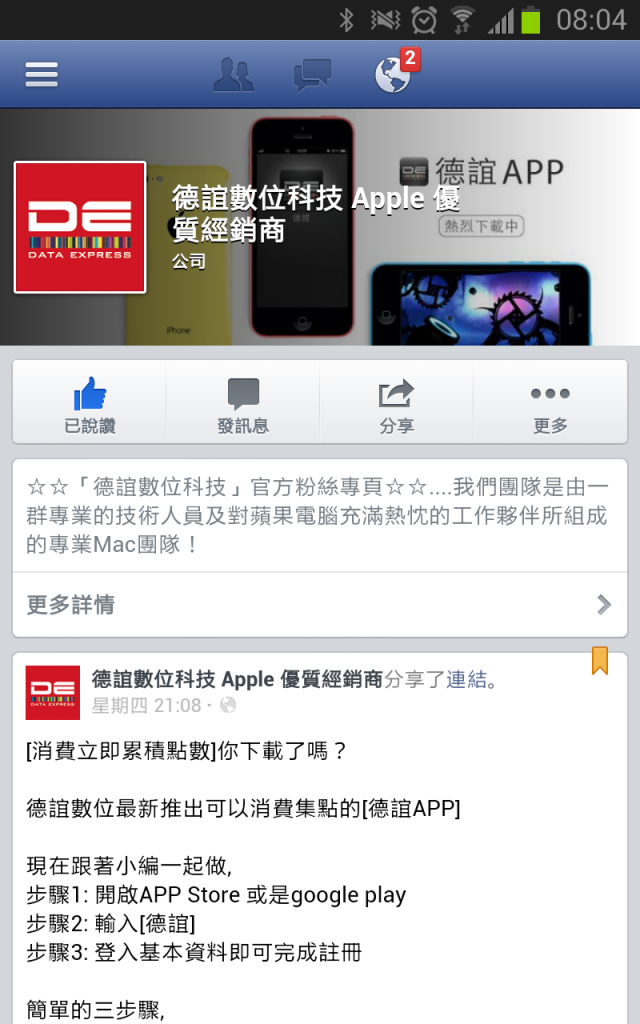640x1024 pixels.
Task: Open the hamburger drawer menu
Action: pos(41,75)
